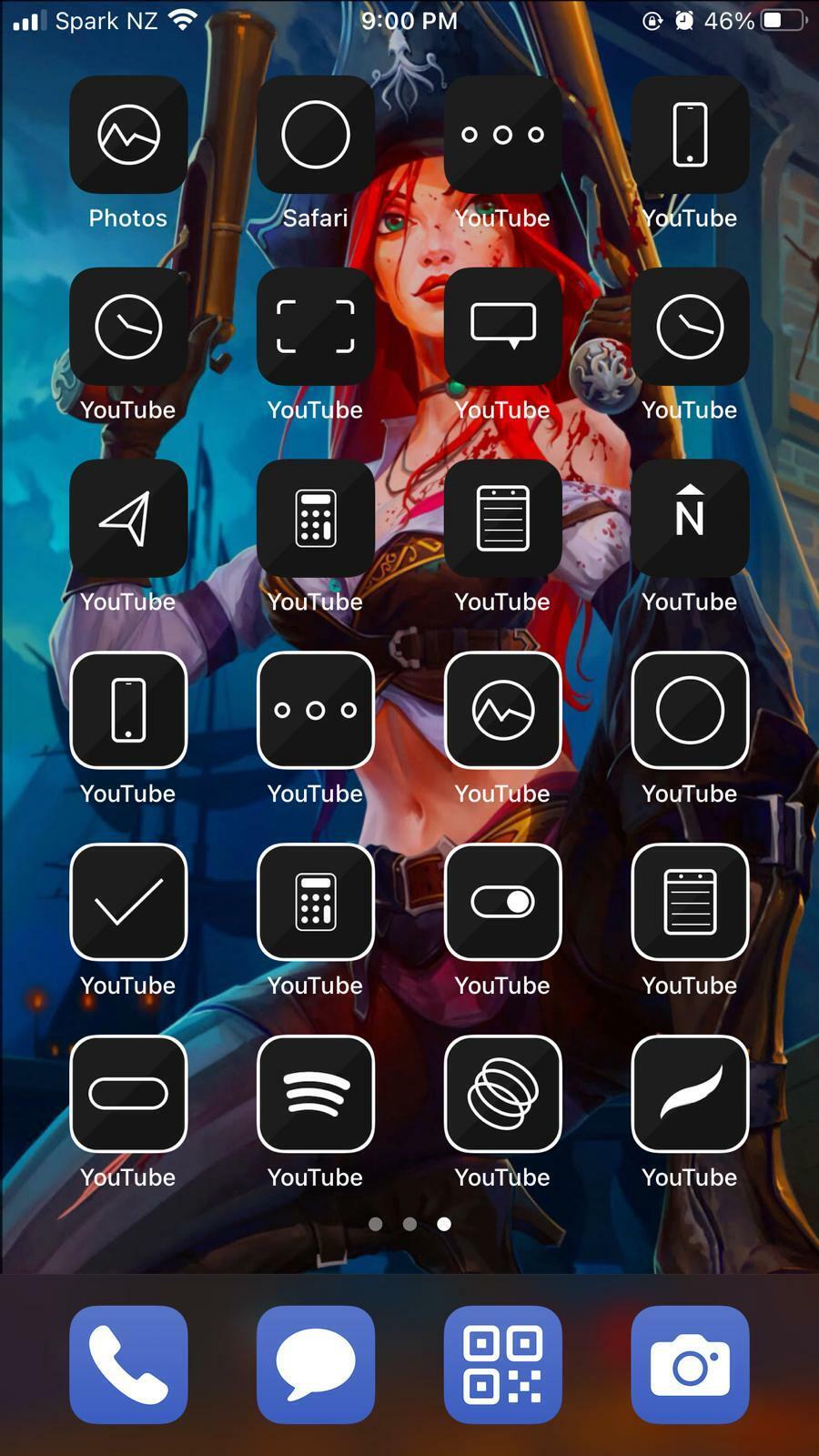
Task: Open the Photos app
Action: click(x=128, y=135)
